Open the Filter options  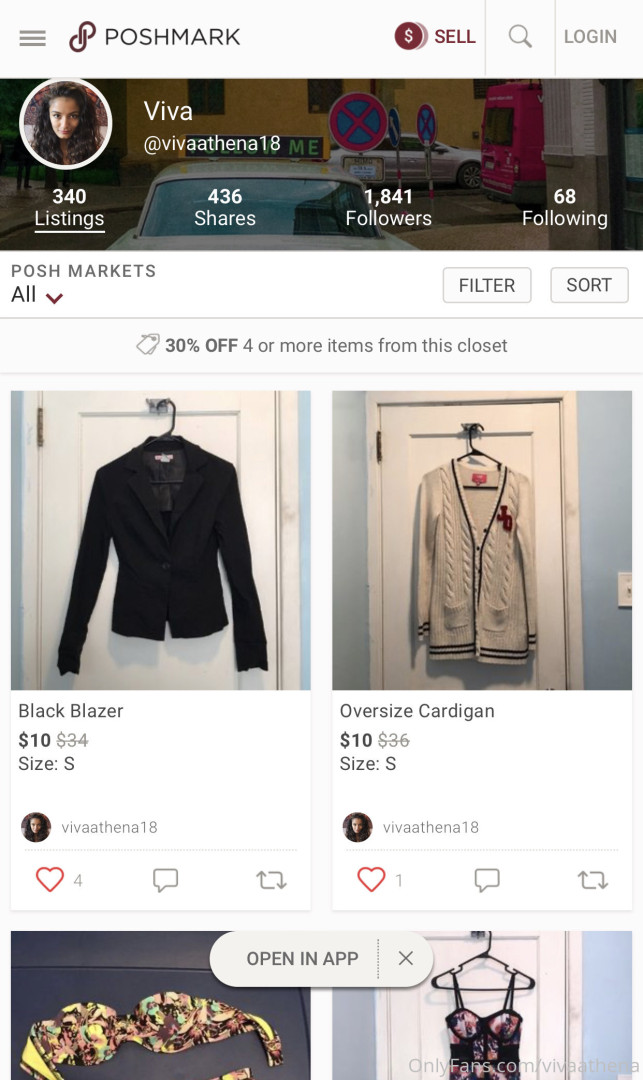pyautogui.click(x=487, y=285)
